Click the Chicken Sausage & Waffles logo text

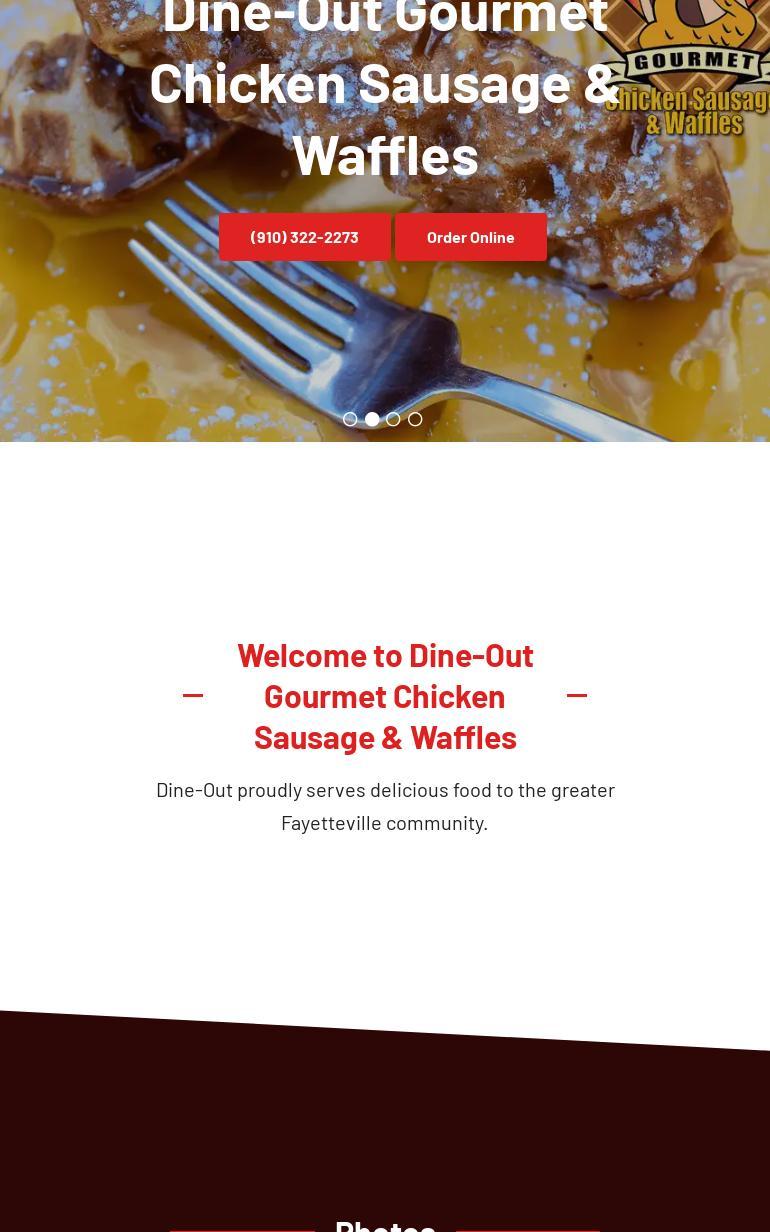point(686,112)
